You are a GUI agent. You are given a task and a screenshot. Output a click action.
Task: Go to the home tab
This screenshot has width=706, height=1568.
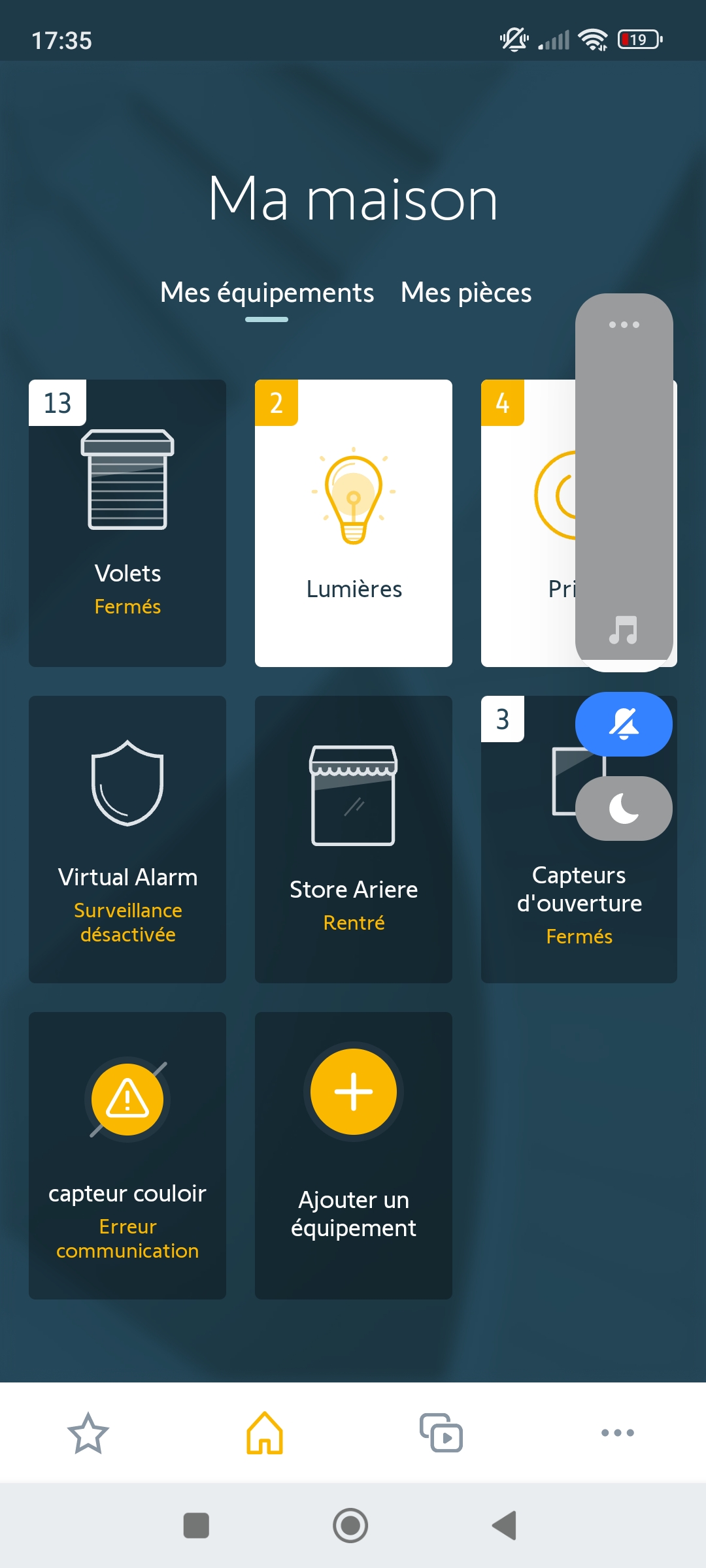(265, 1433)
